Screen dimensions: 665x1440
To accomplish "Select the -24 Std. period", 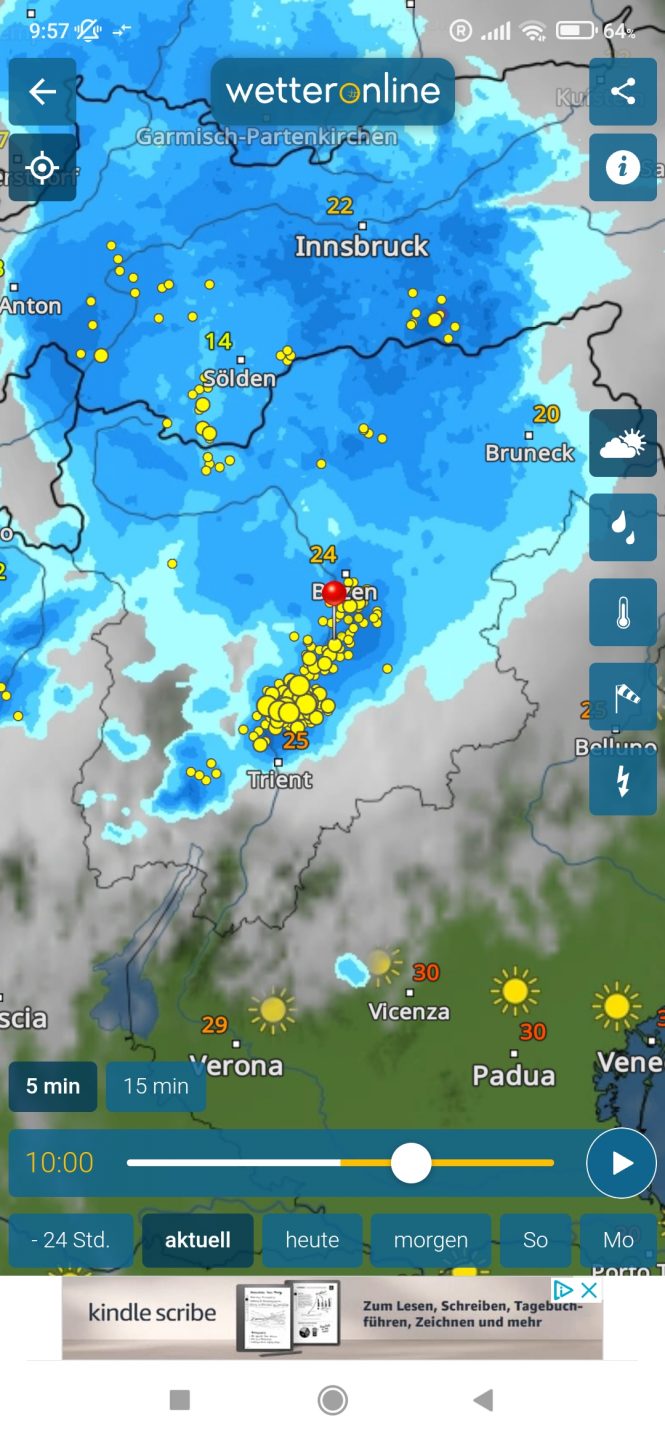I will (x=70, y=1240).
